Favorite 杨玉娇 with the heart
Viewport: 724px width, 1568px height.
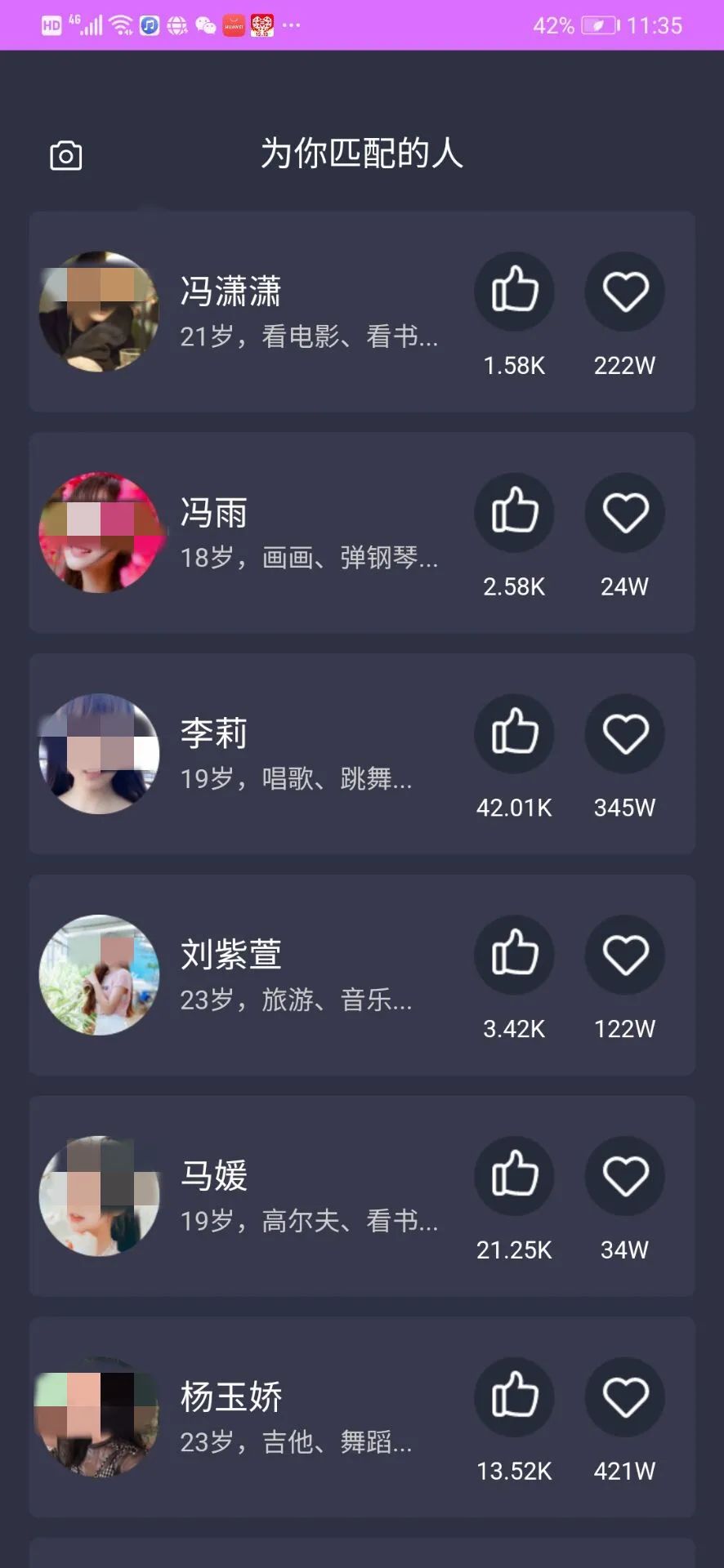click(x=625, y=1396)
